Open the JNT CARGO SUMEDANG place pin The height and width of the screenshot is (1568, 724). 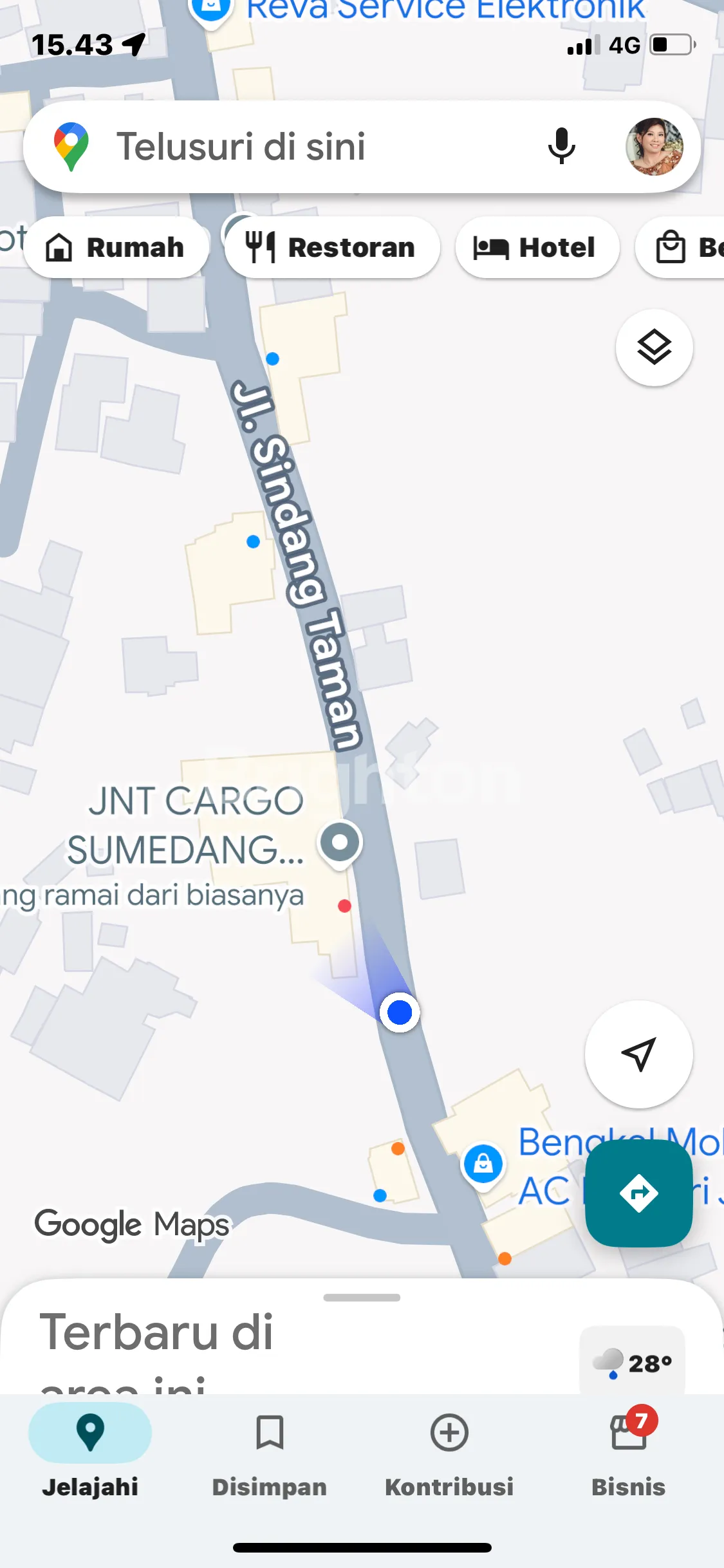(x=340, y=843)
